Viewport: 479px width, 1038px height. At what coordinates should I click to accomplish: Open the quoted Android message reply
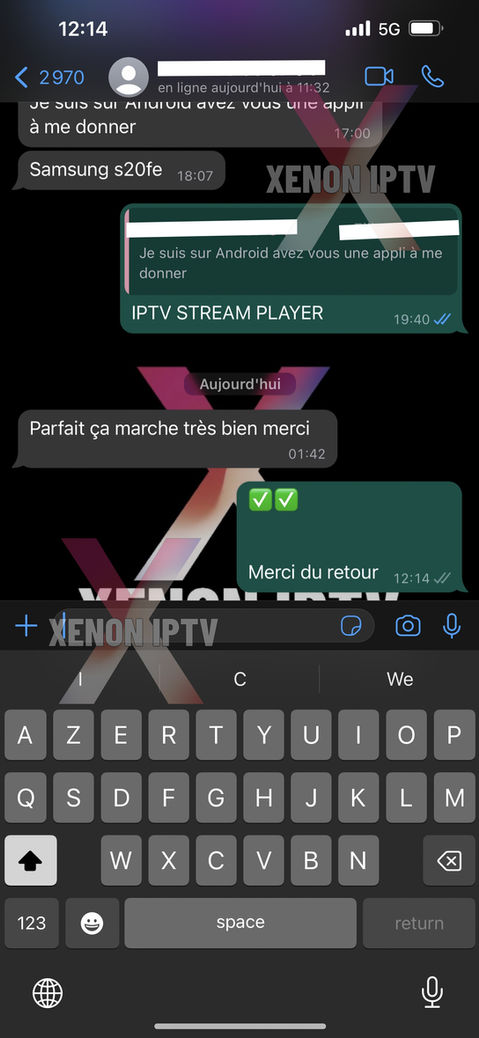[291, 252]
